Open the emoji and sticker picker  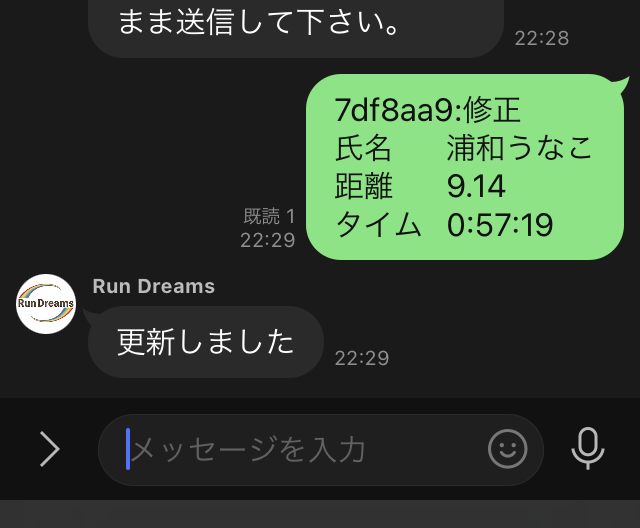click(507, 450)
